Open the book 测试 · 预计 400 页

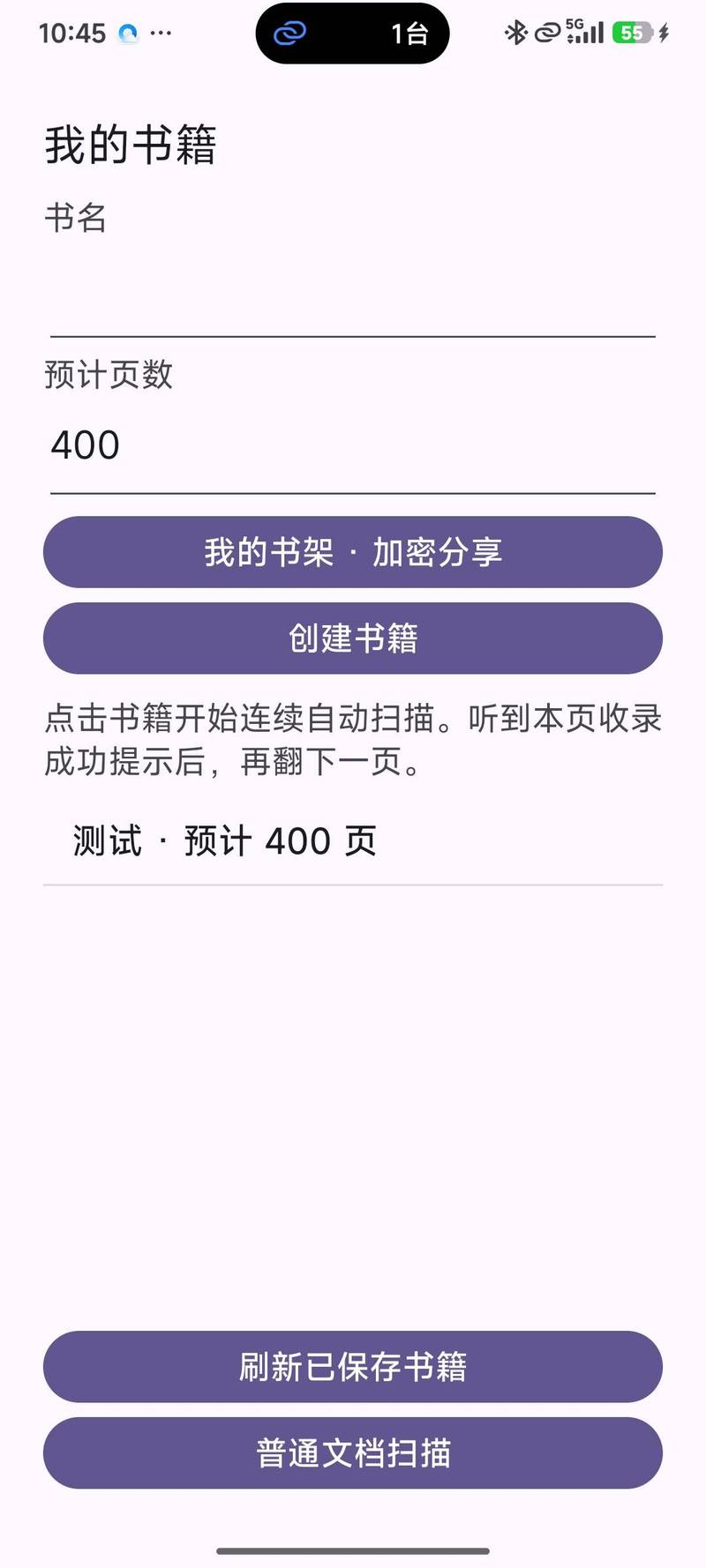pyautogui.click(x=353, y=840)
